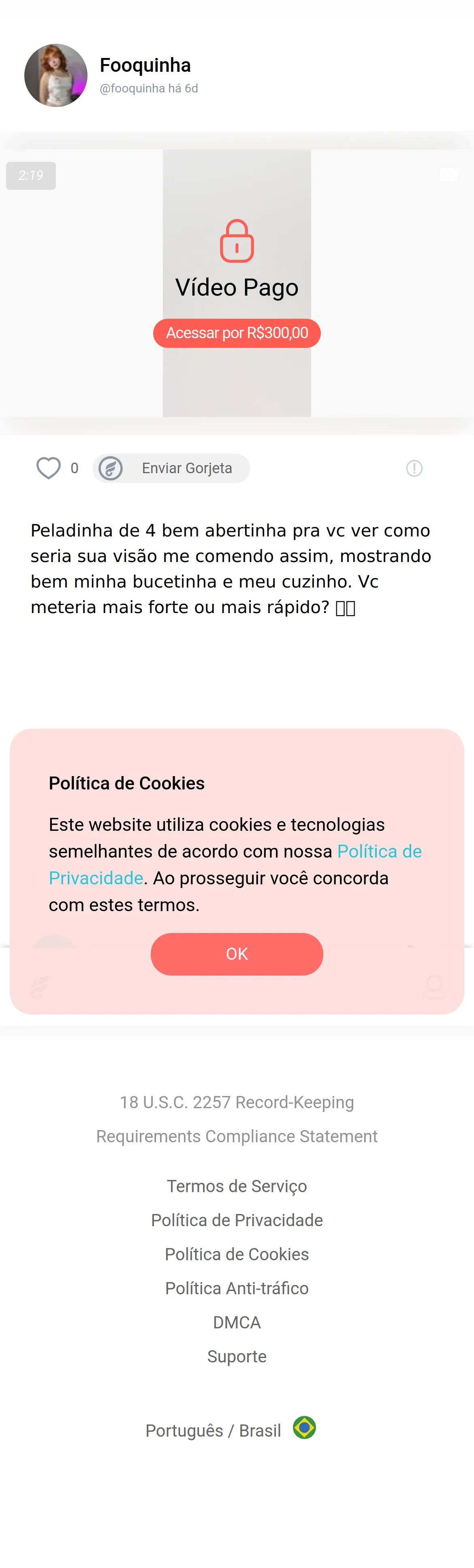Open Política de Privacidade link in cookie banner
The width and height of the screenshot is (474, 1568).
(x=379, y=851)
